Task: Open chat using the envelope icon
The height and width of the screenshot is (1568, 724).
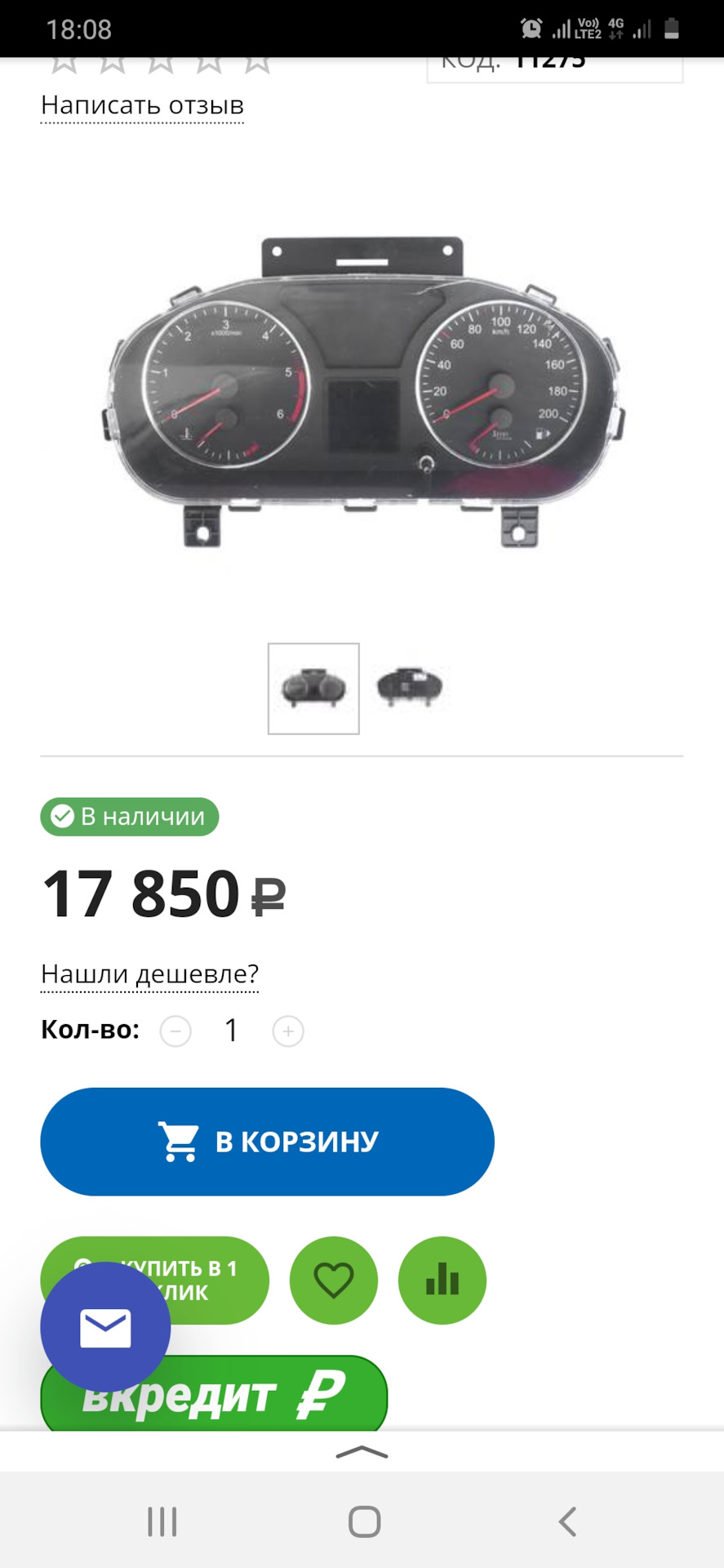Action: [x=106, y=1327]
